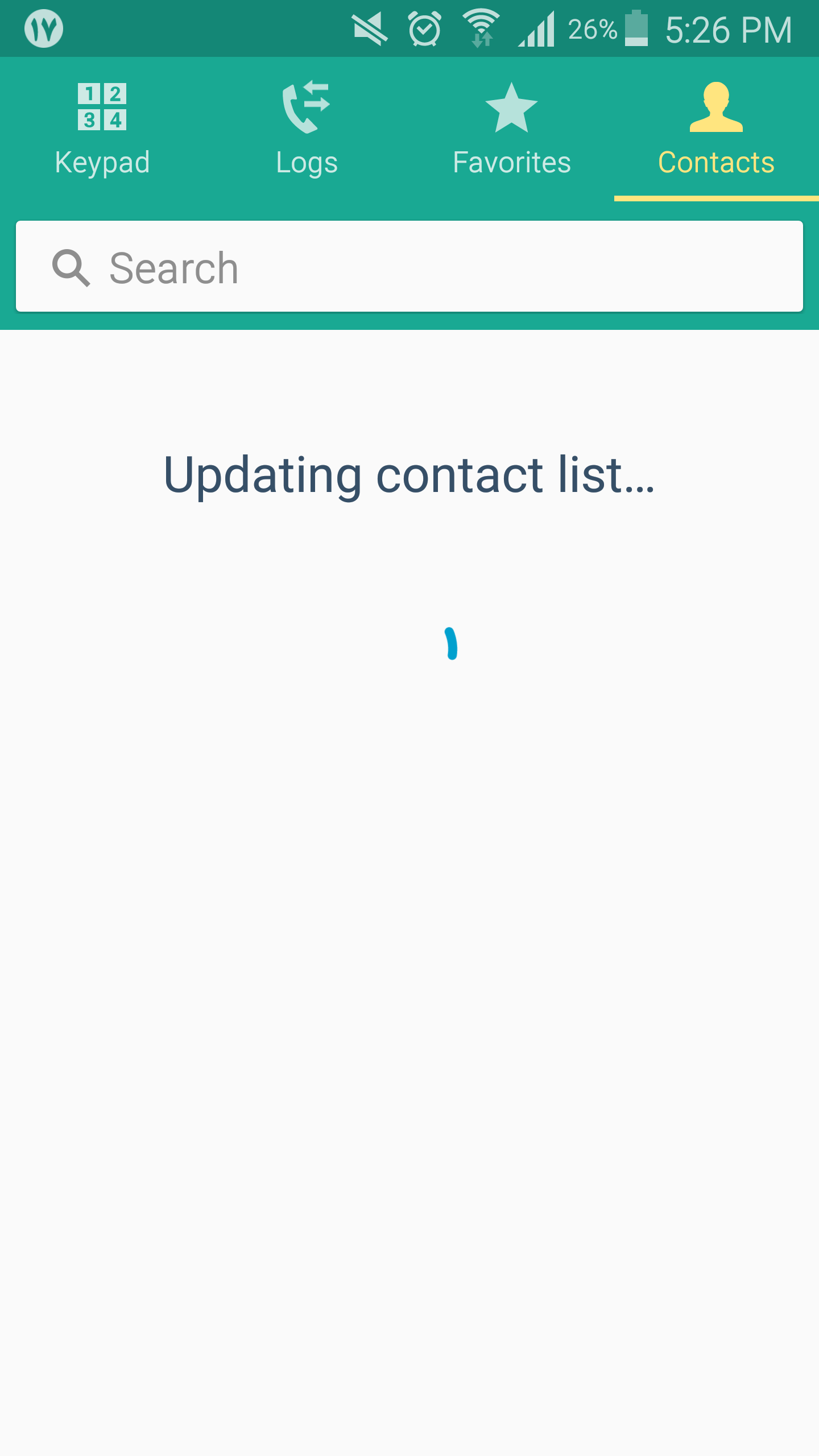The width and height of the screenshot is (819, 1456).
Task: Open the Logs tab
Action: (307, 129)
